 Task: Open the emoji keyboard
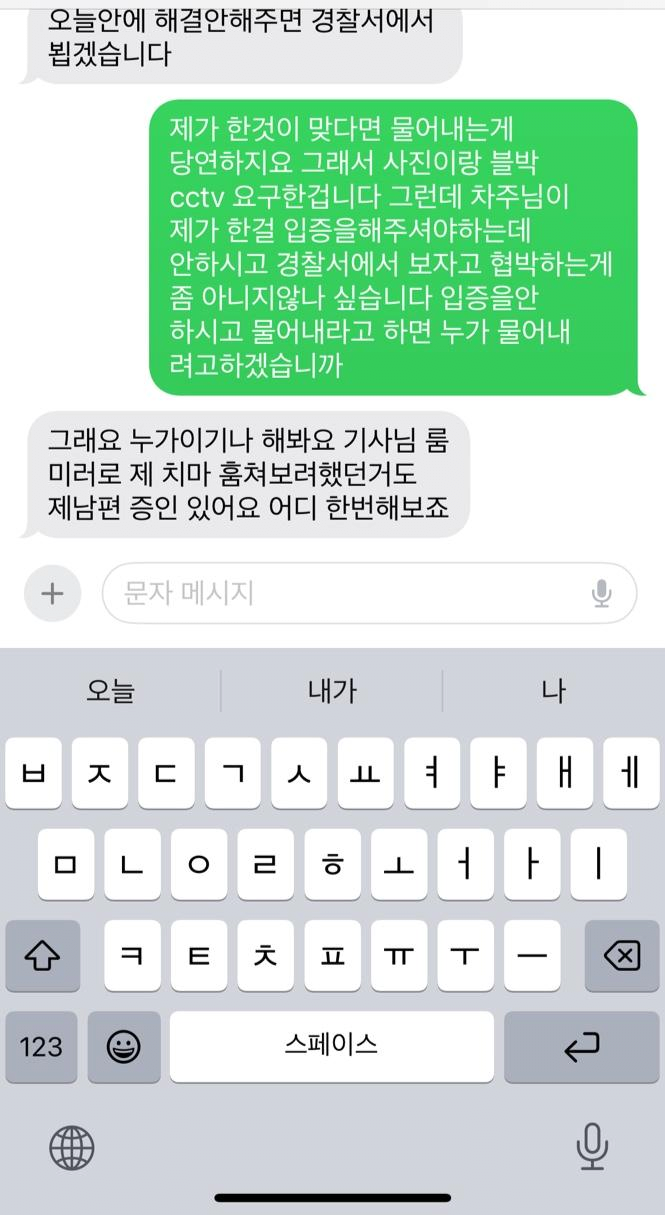124,1047
